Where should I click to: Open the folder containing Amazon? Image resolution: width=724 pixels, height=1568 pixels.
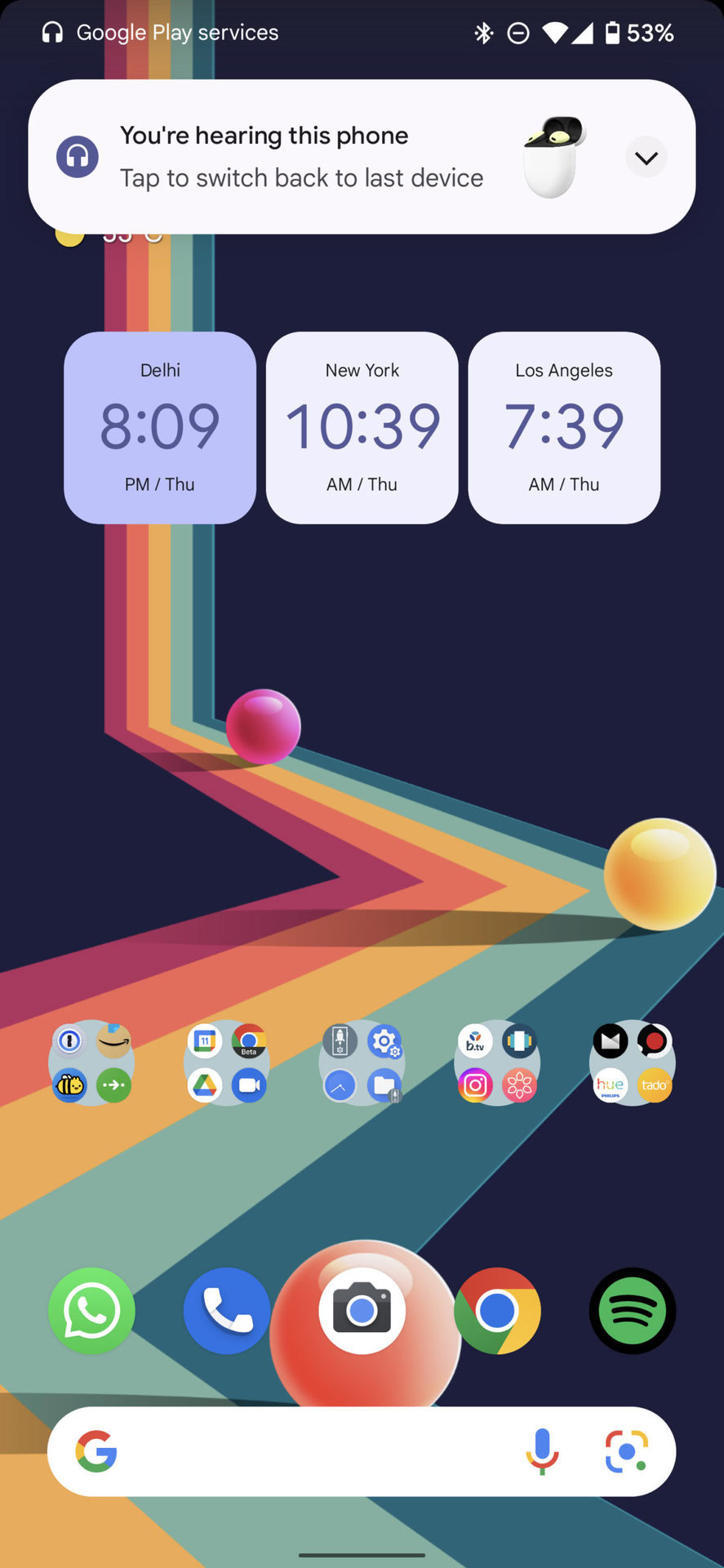tap(91, 1062)
